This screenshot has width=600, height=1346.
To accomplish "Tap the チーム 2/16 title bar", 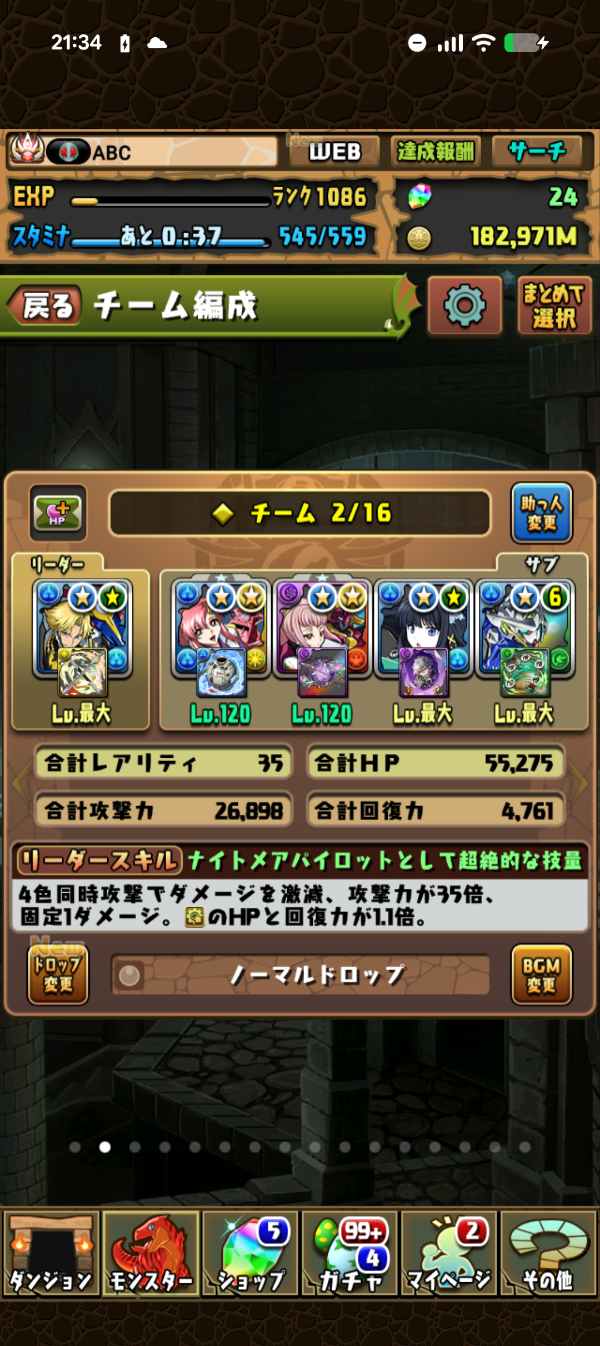I will click(x=300, y=513).
